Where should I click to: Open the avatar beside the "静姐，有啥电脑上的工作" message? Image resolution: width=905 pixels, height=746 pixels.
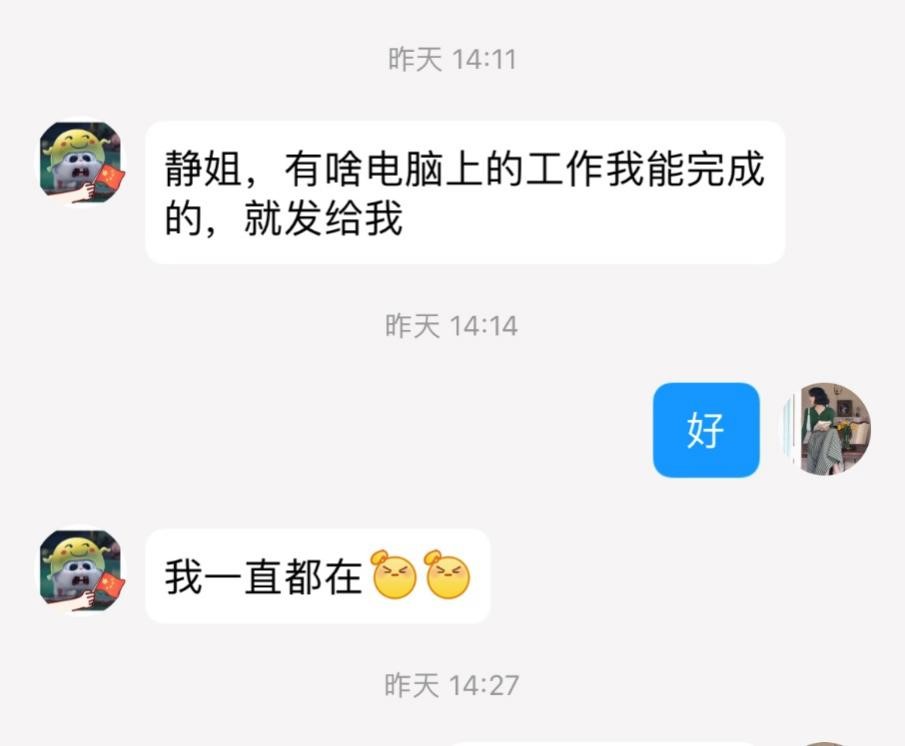(81, 163)
